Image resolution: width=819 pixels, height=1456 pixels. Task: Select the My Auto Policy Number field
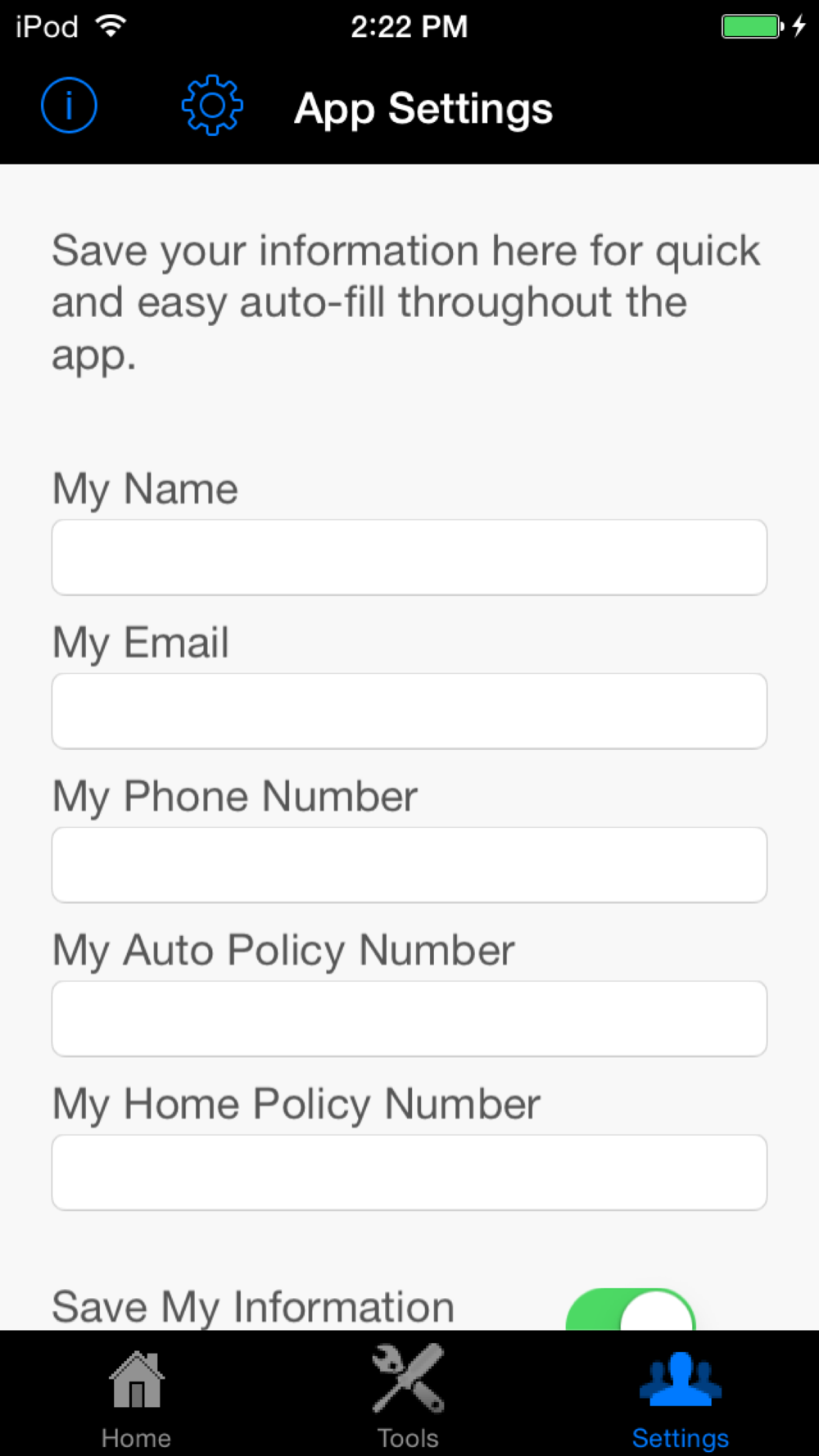(x=409, y=1019)
